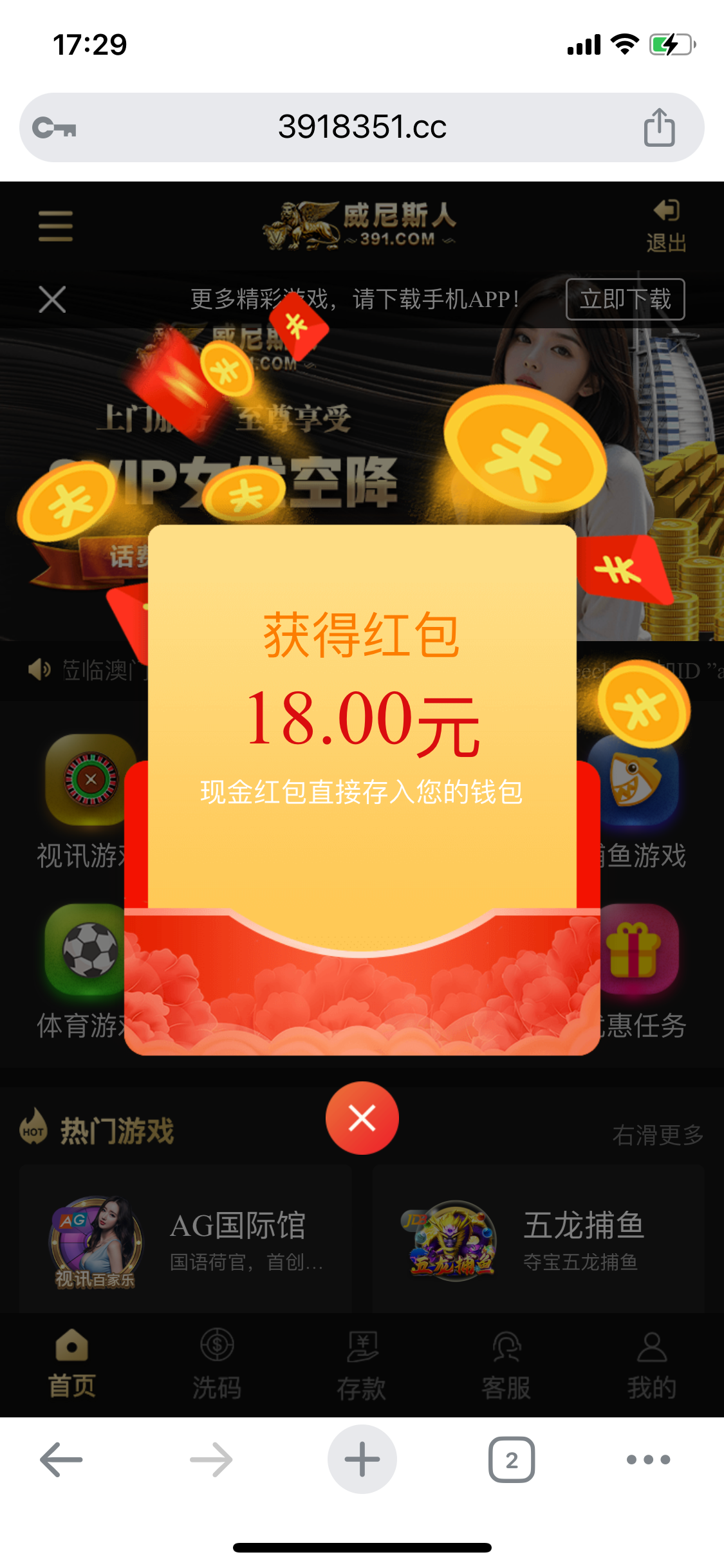View the open browser tabs
Image resolution: width=724 pixels, height=1568 pixels.
pos(512,1460)
